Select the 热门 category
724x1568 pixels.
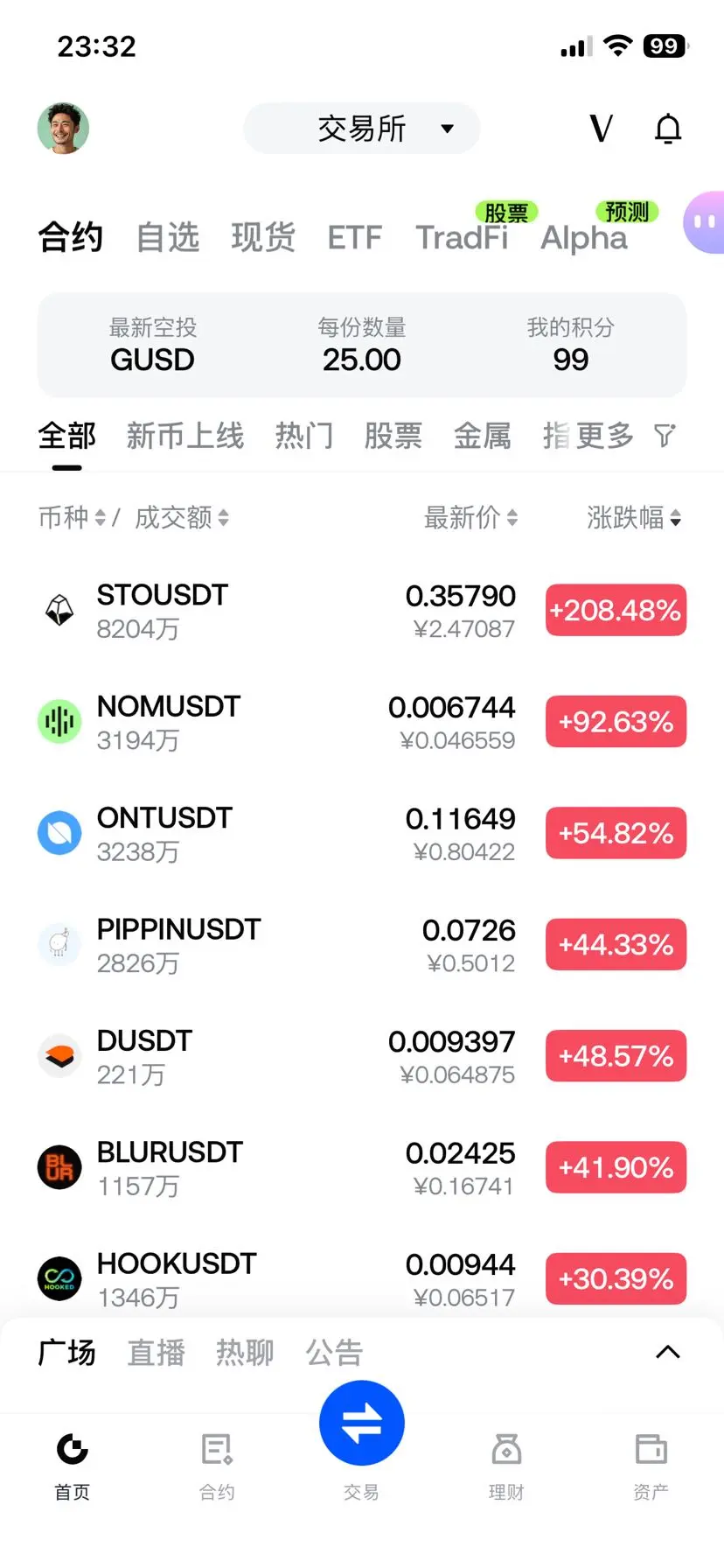point(303,435)
